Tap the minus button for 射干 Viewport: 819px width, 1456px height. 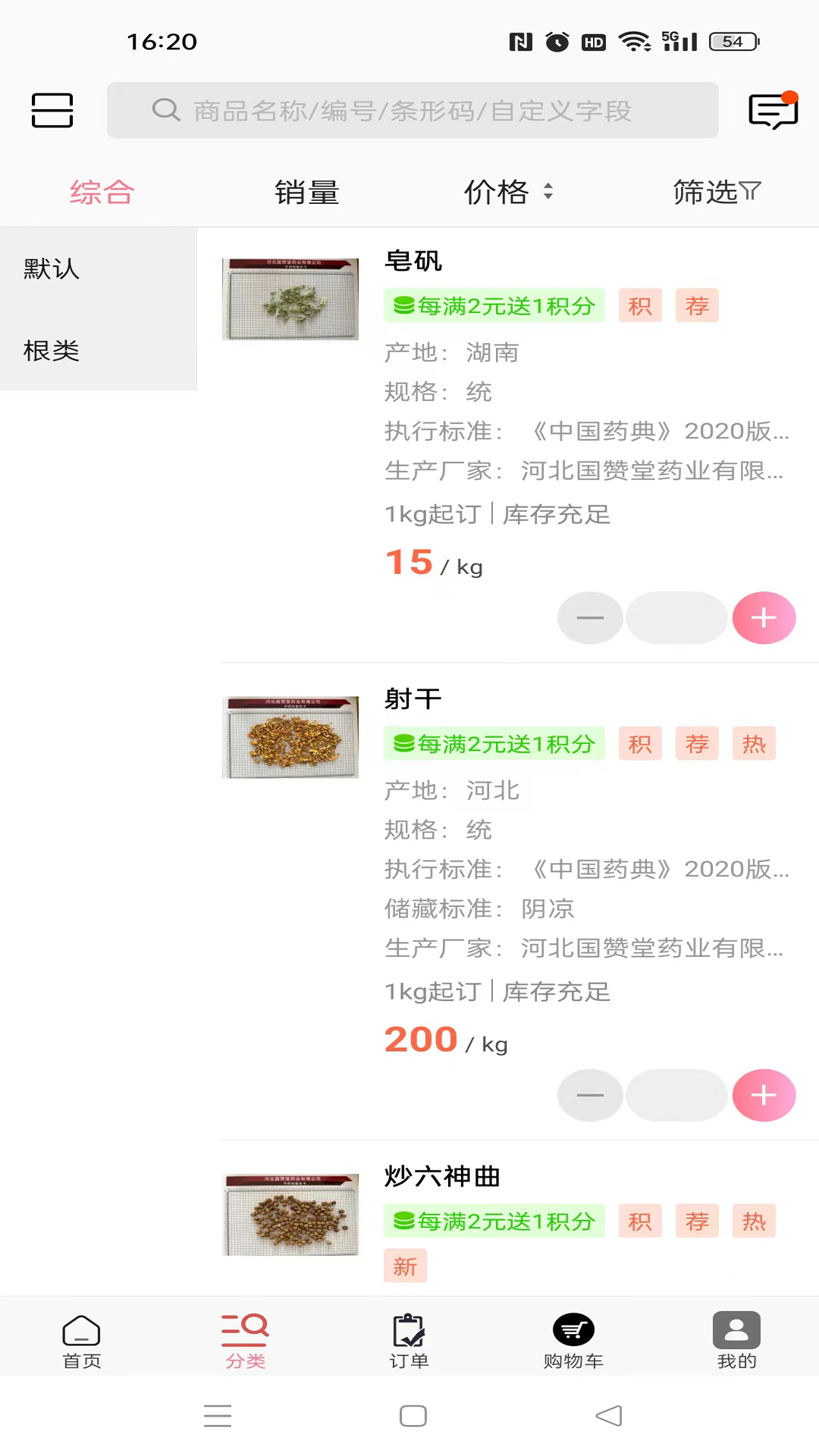point(590,1095)
